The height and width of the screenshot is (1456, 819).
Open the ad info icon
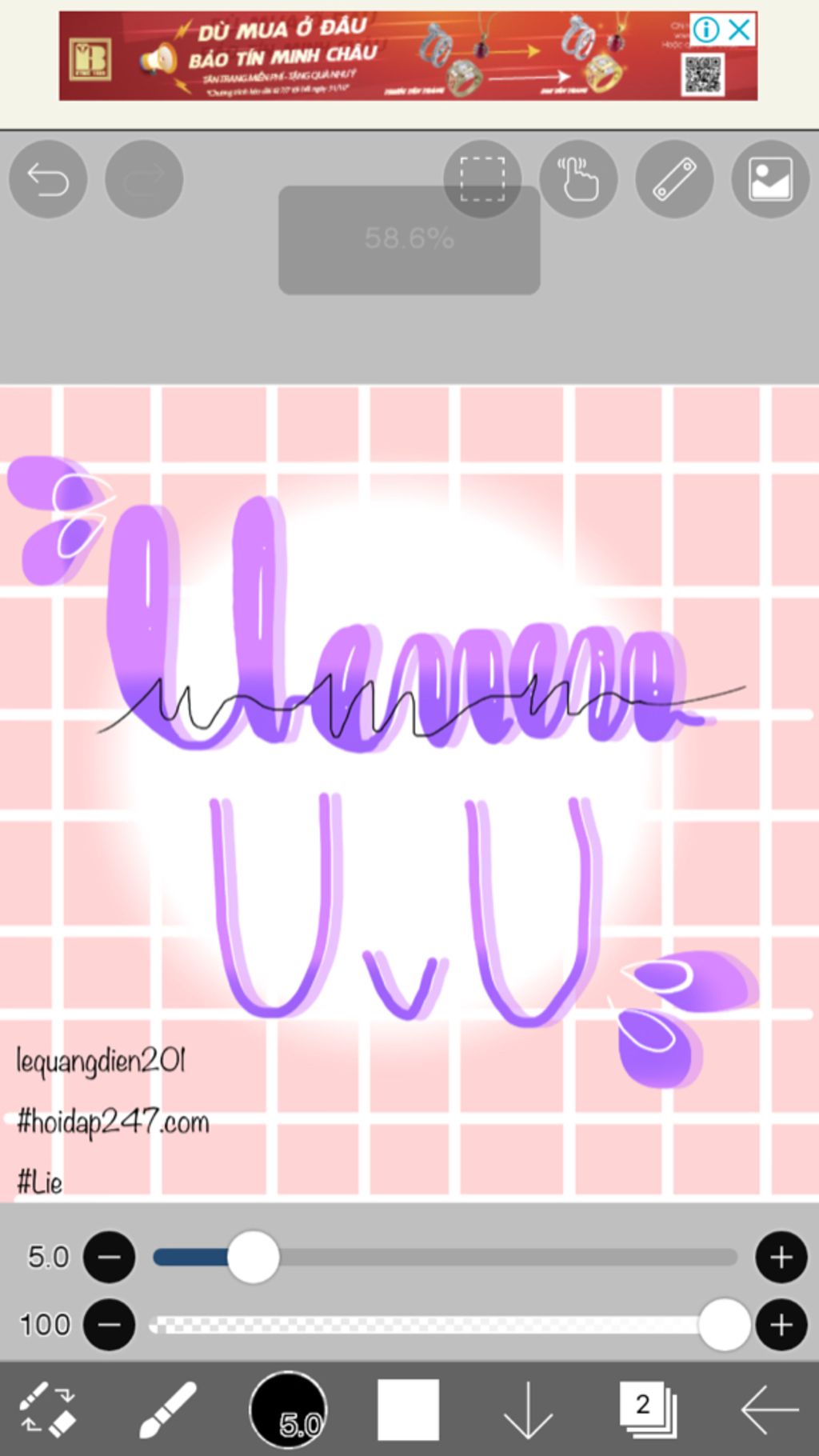pyautogui.click(x=706, y=30)
